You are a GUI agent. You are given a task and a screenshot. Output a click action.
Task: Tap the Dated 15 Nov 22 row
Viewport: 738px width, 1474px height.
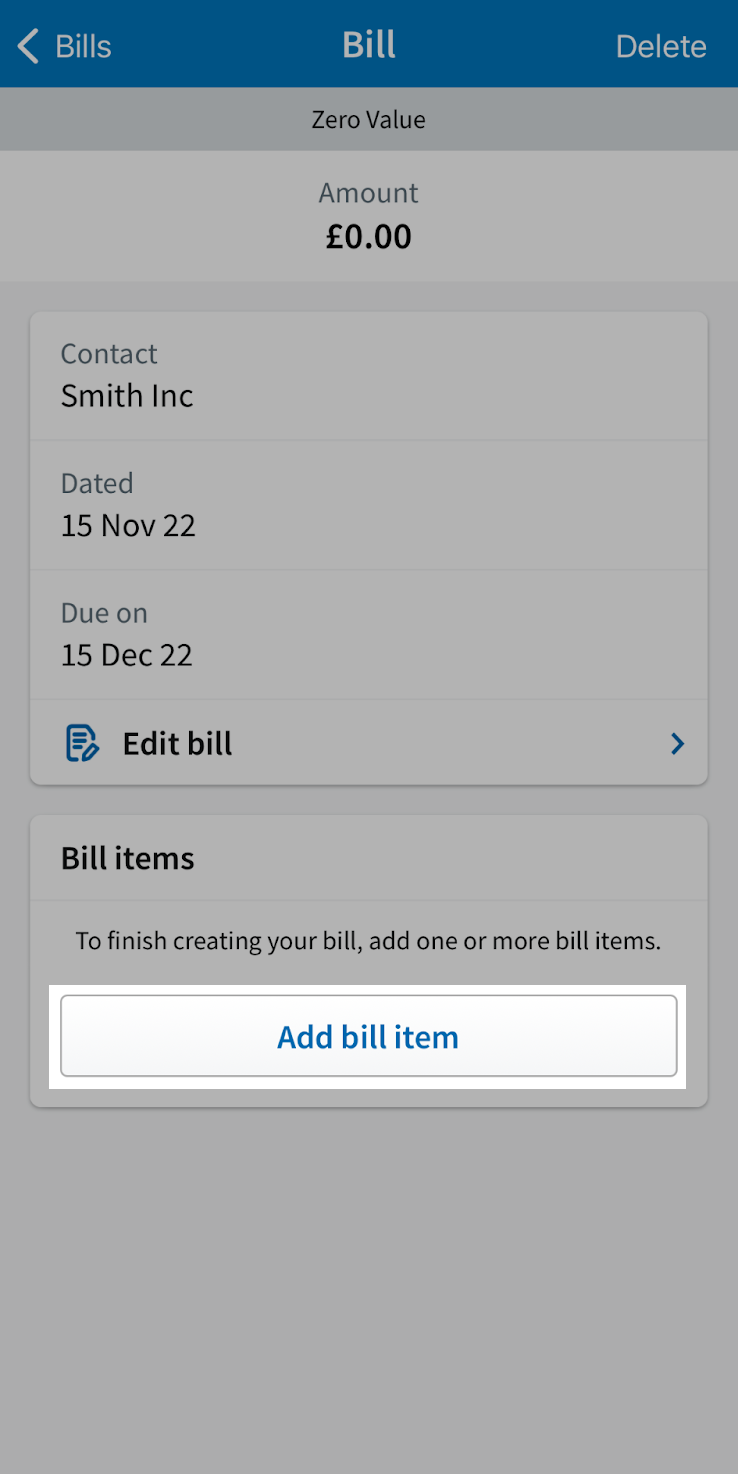click(369, 505)
